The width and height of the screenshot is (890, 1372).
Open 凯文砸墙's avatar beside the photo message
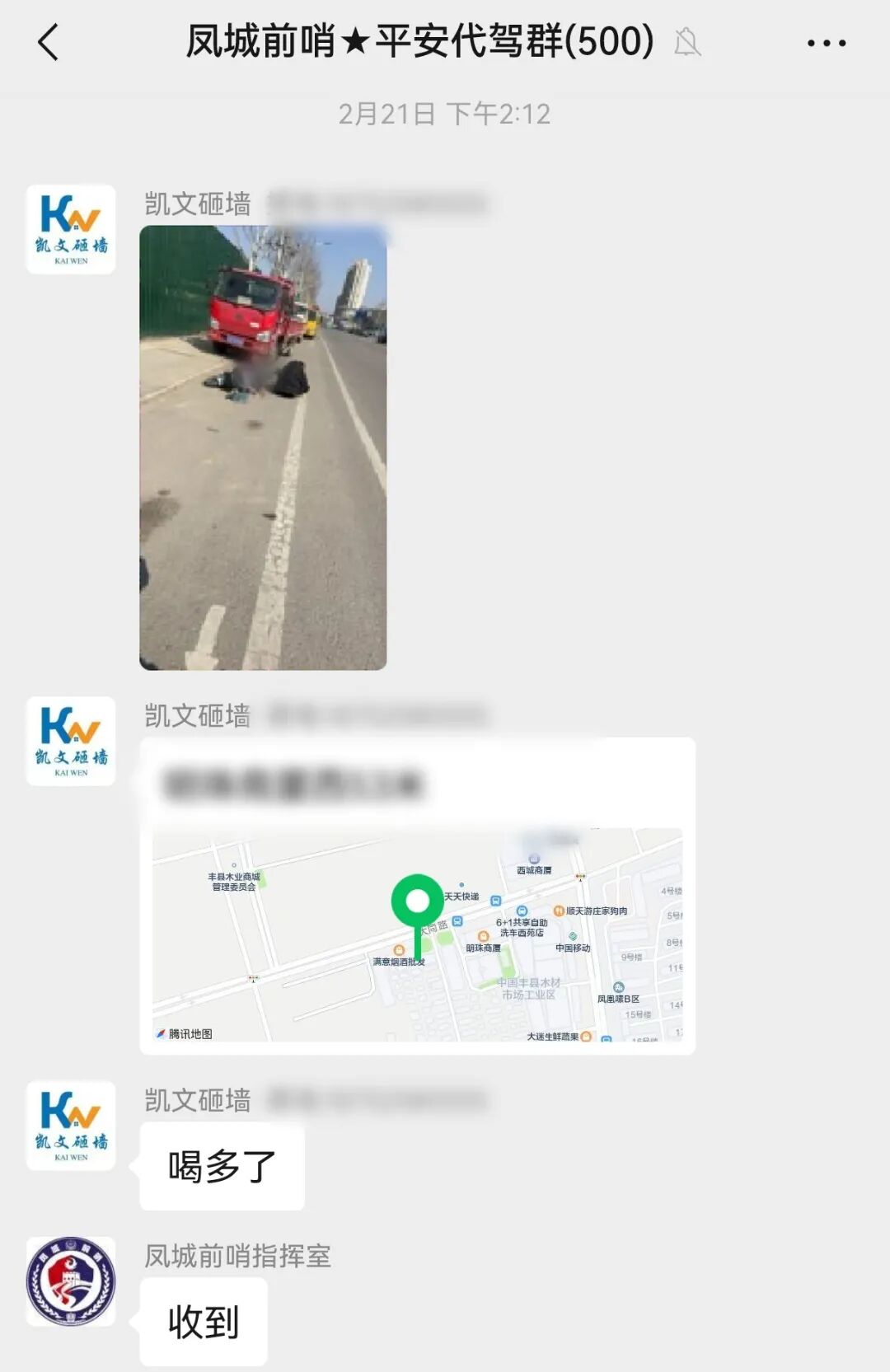(x=71, y=229)
